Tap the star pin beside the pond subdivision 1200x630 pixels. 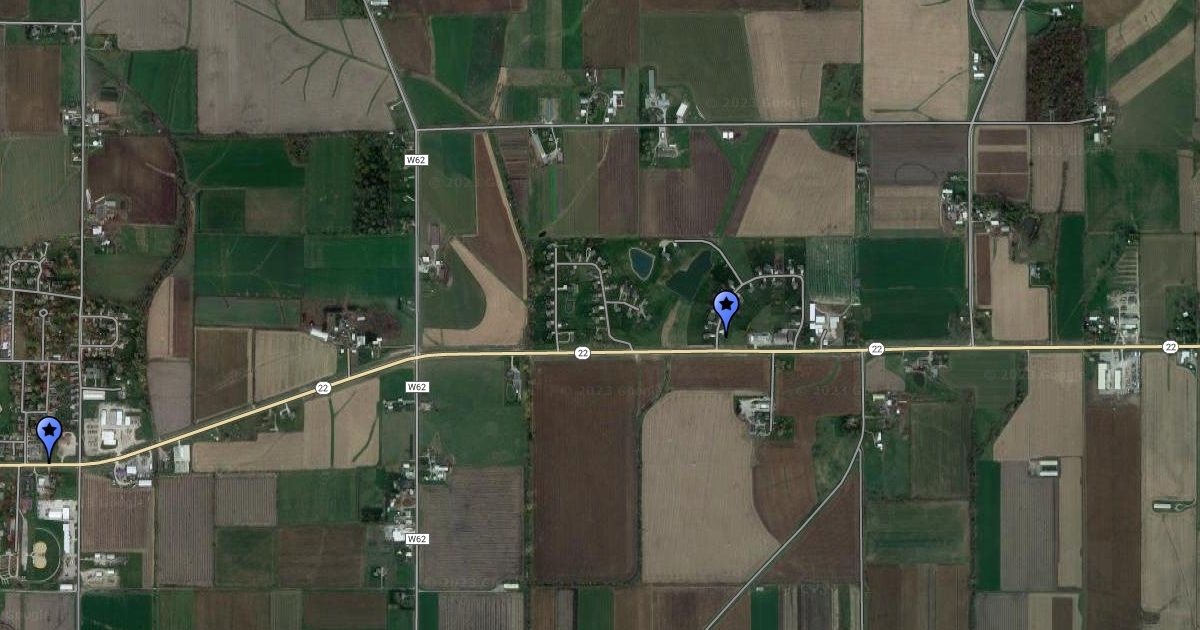tap(726, 309)
